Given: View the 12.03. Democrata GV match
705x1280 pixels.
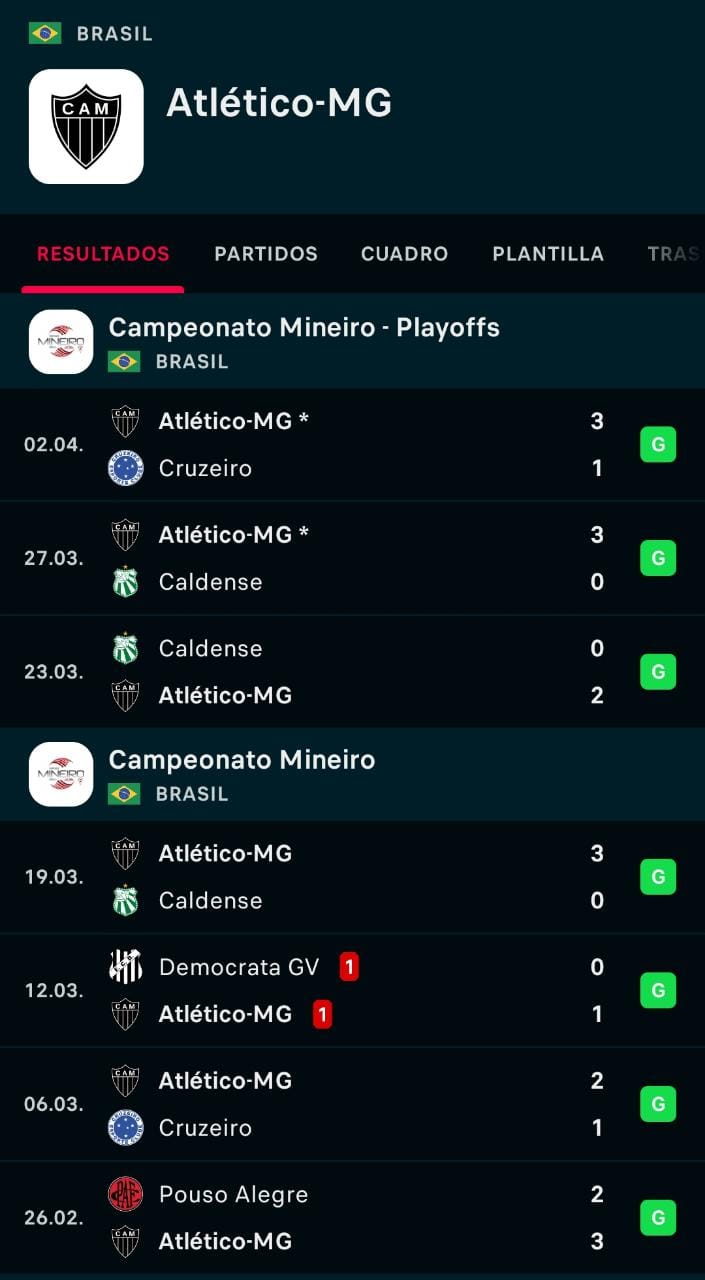Looking at the screenshot, I should click(352, 991).
